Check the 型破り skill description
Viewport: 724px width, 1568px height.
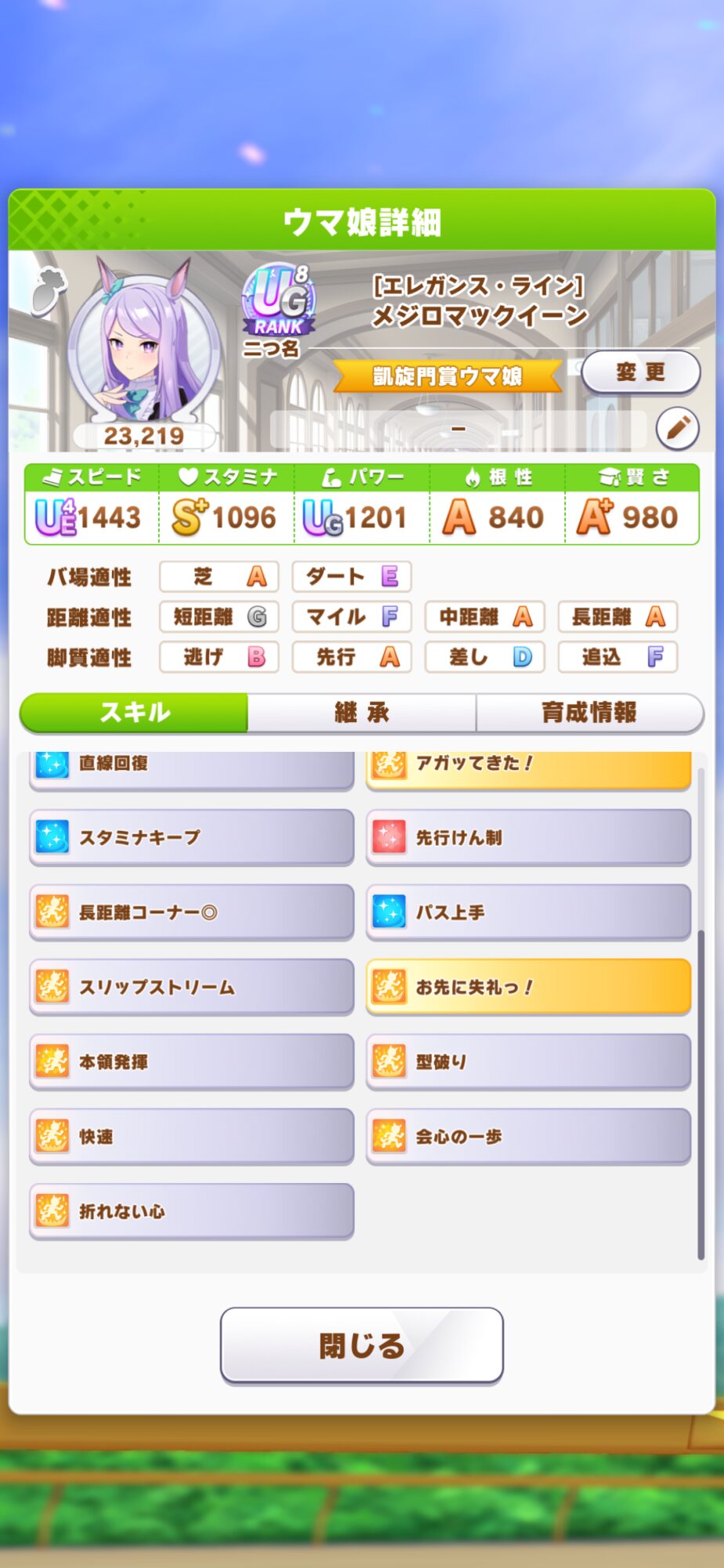click(x=528, y=1062)
